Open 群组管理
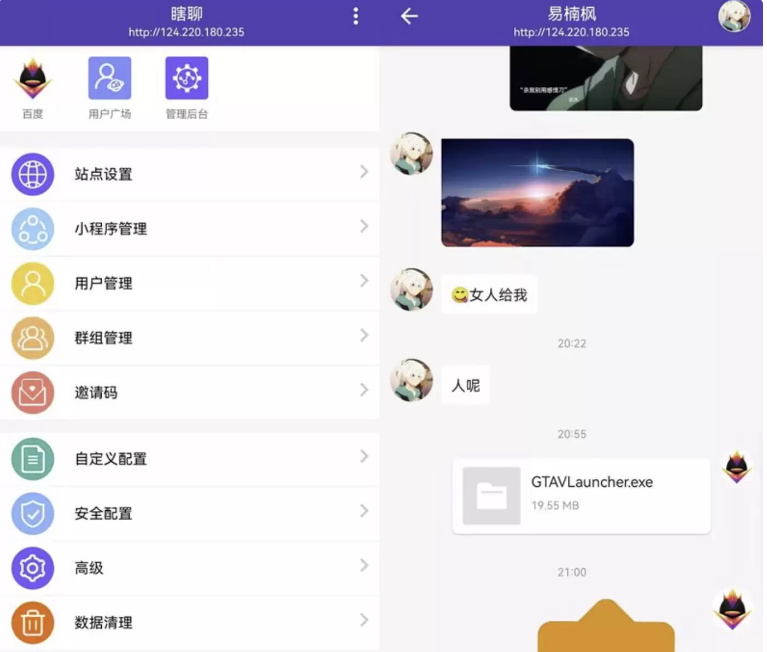Viewport: 767px width, 652px height. (x=190, y=338)
